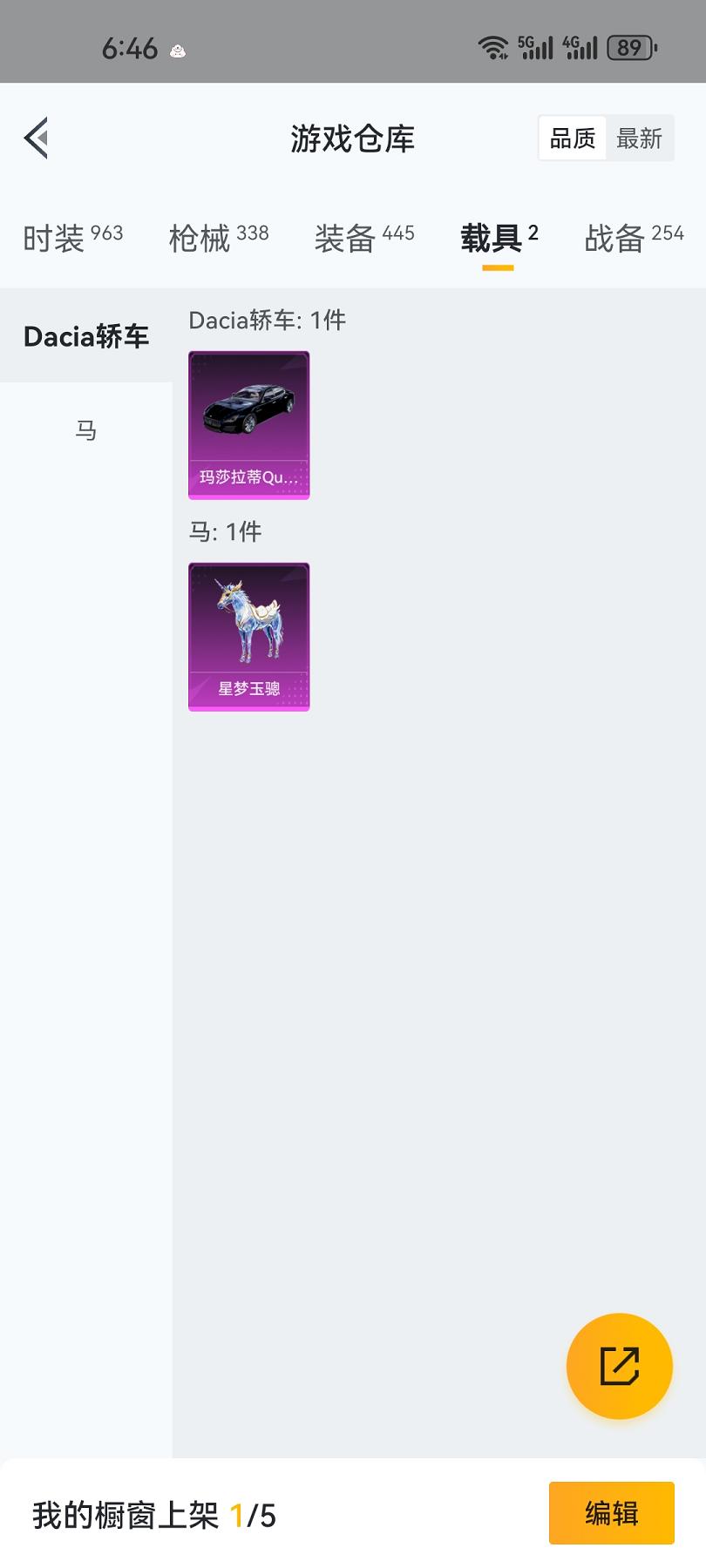Tap the back arrow to exit 游戏仓库
706x1568 pixels.
(35, 138)
